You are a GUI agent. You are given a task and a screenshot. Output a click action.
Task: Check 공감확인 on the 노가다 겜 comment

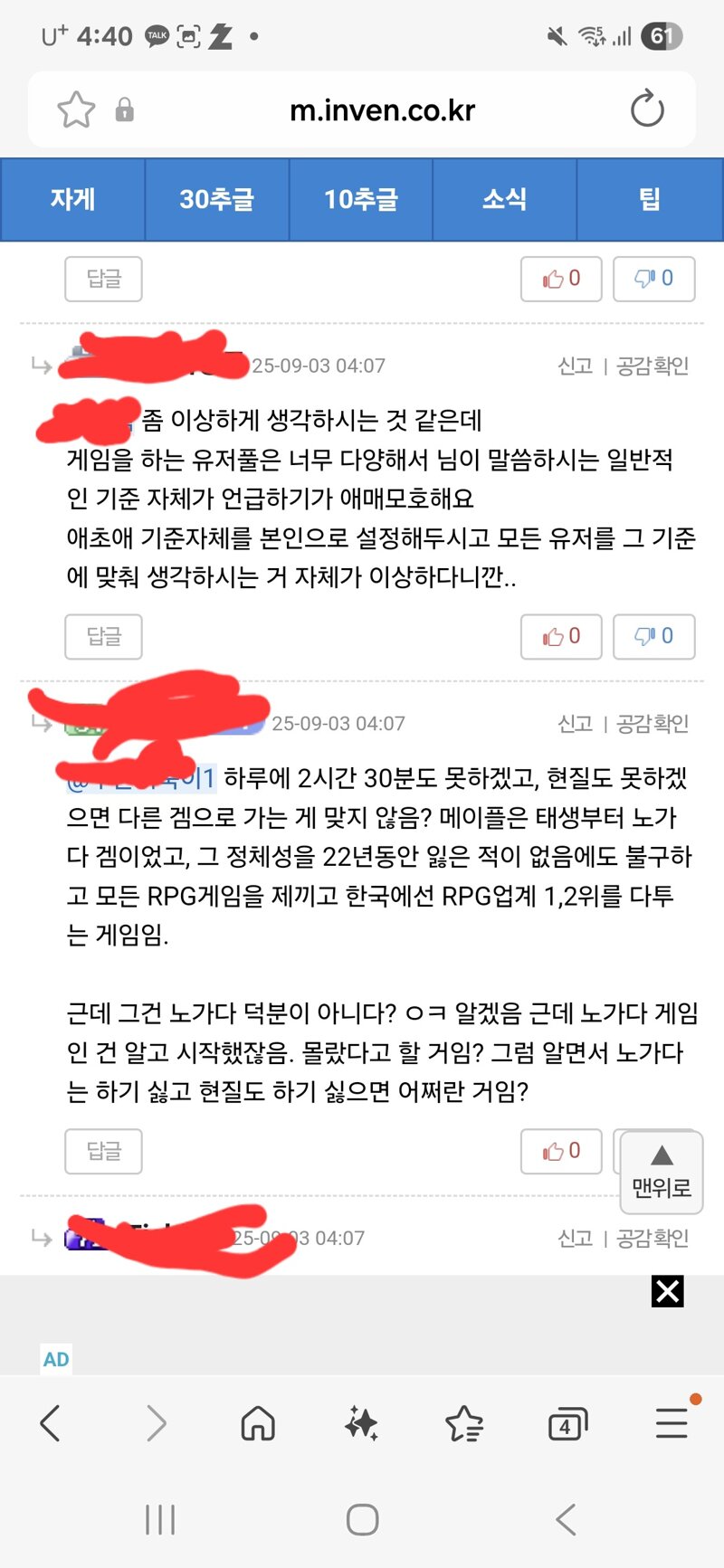(653, 723)
